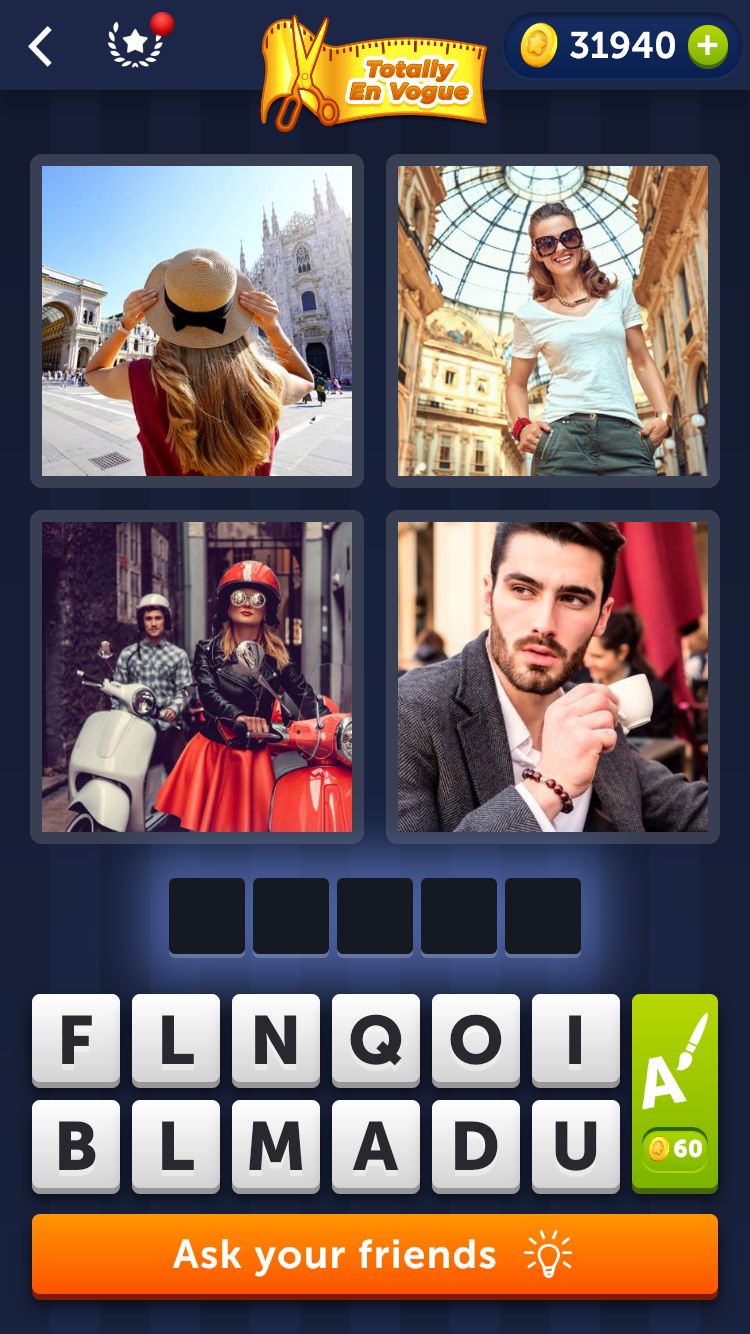Viewport: 750px width, 1334px height.
Task: Tap the first empty answer slot
Action: point(207,916)
